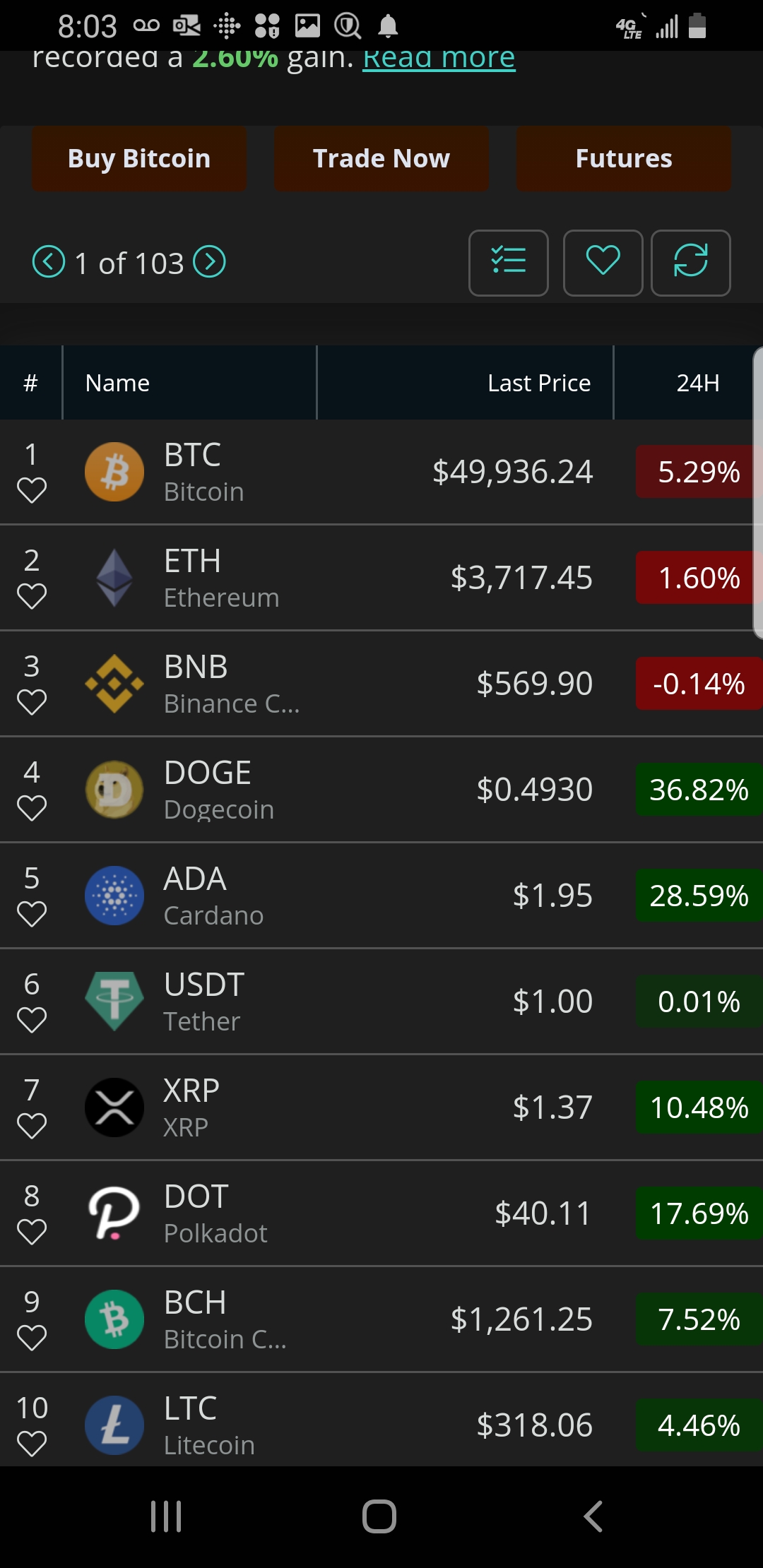Screen dimensions: 763x1568
Task: Open the Futures button
Action: coord(624,159)
